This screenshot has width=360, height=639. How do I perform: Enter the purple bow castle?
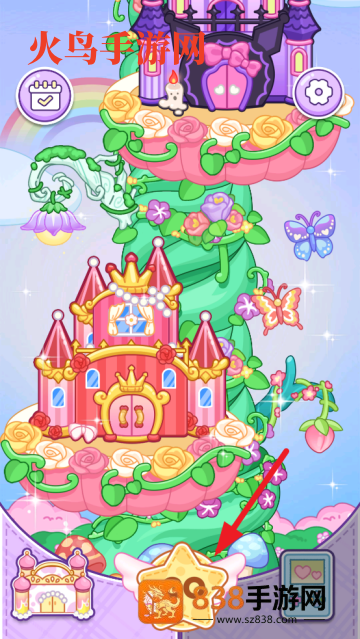tap(227, 52)
